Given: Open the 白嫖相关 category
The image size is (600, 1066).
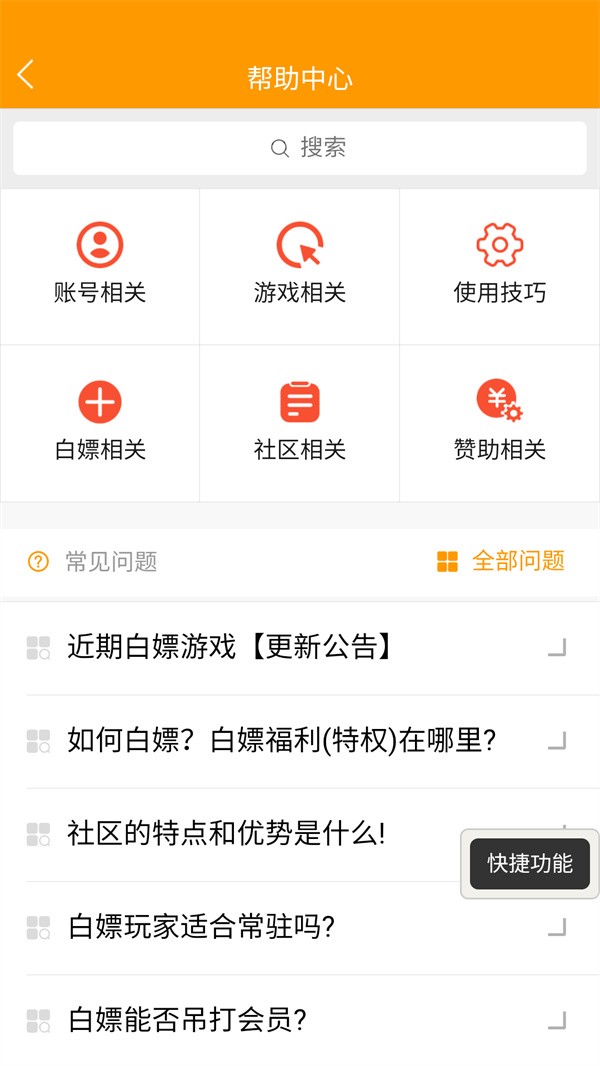Looking at the screenshot, I should point(100,423).
